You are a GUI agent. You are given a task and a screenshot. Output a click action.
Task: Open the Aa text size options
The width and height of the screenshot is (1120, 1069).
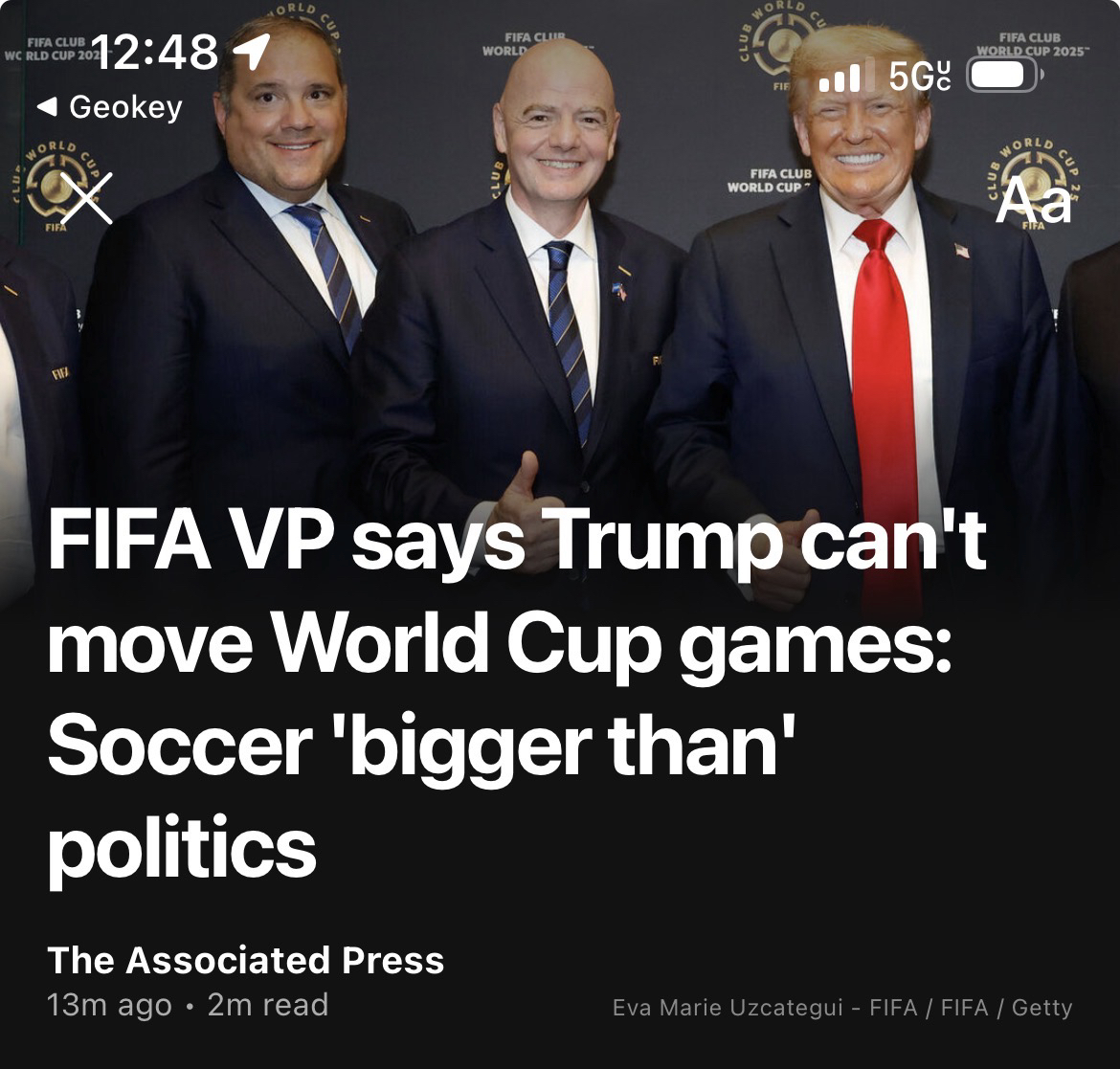(1033, 200)
